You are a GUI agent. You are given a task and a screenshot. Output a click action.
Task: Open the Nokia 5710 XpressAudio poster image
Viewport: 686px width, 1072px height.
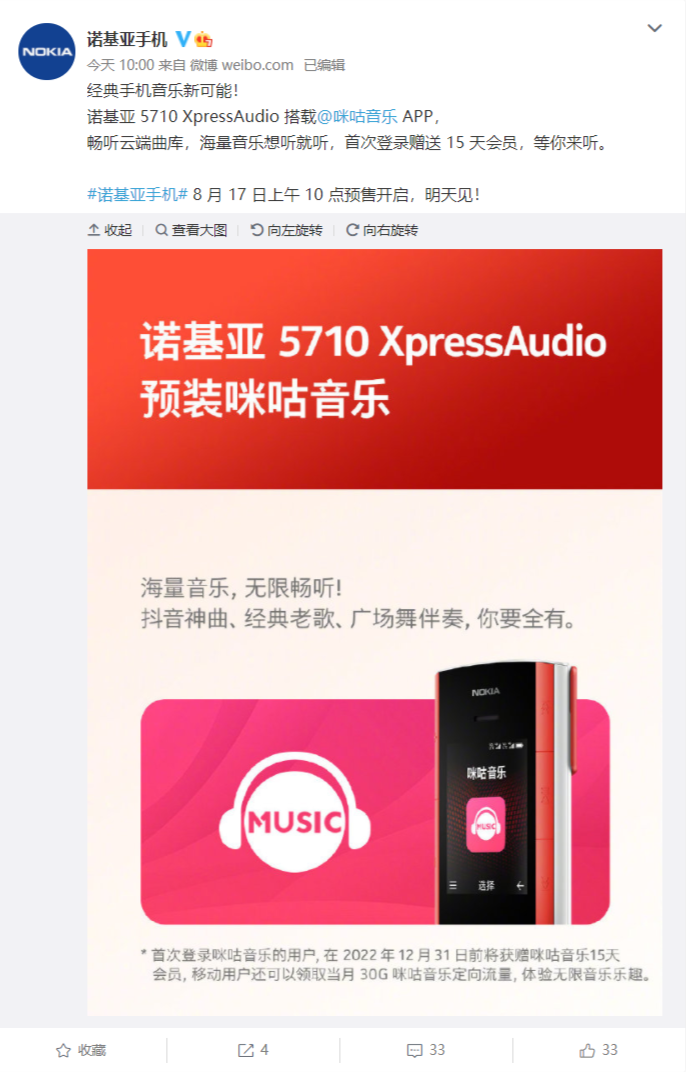(x=374, y=630)
